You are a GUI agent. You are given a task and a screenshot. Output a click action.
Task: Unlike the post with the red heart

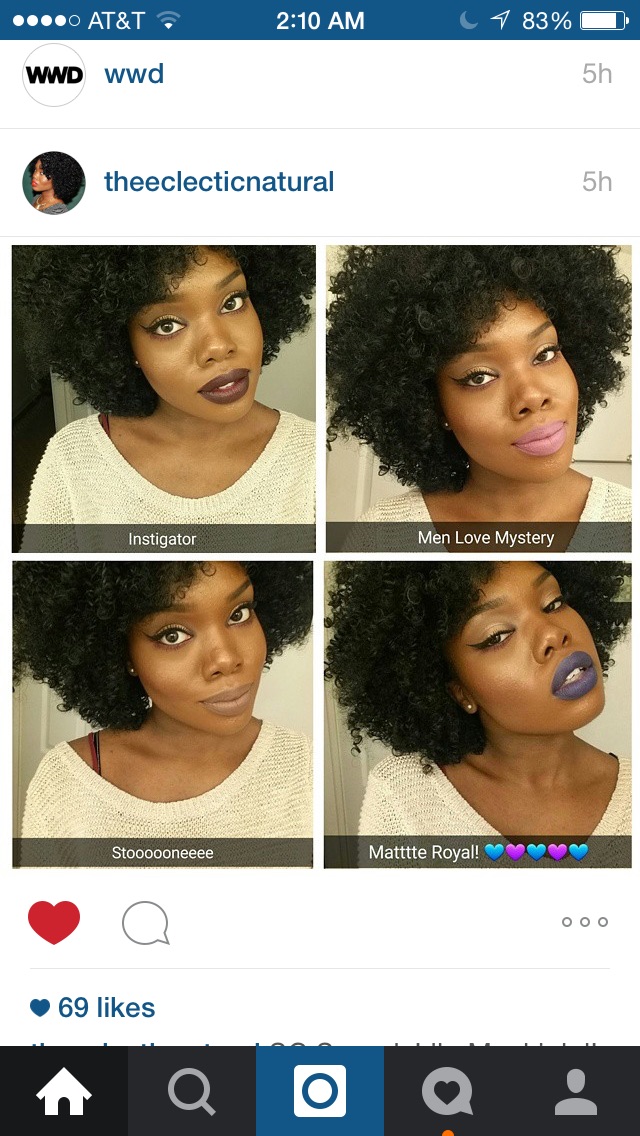coord(54,922)
